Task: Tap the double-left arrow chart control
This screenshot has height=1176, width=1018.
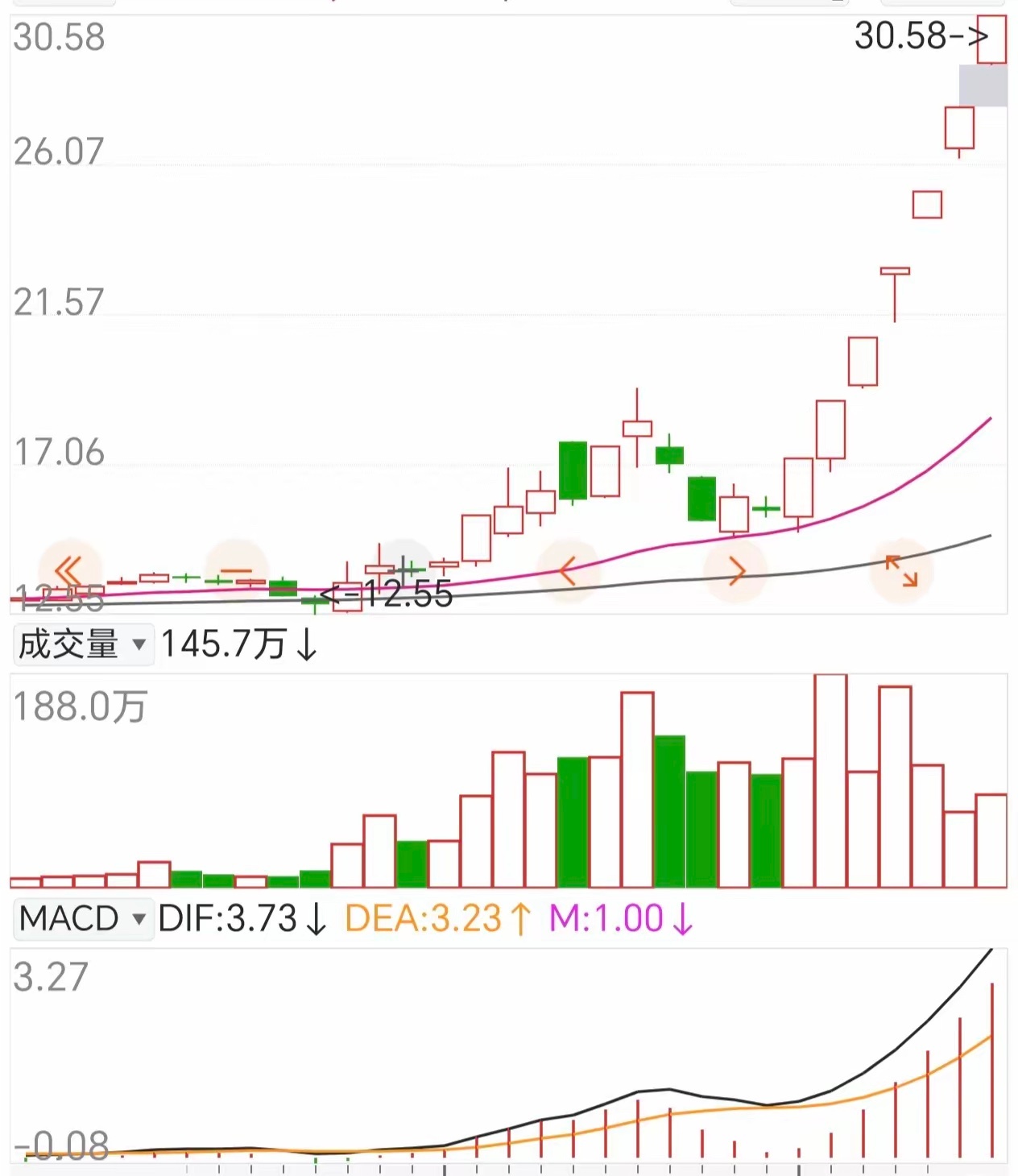Action: [70, 571]
